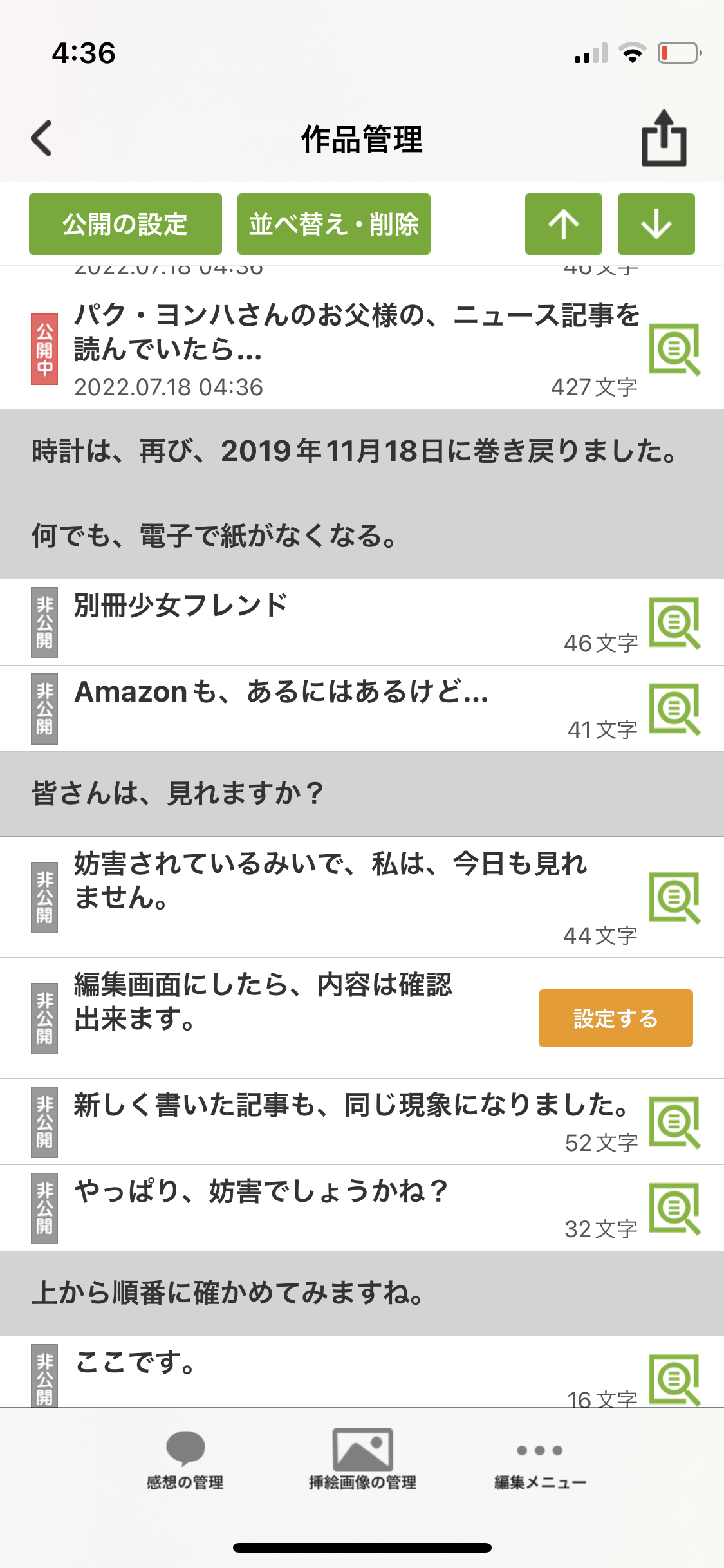Preview the やっぱり、妨害でしょうかね？ episode
This screenshot has height=1568, width=724.
tap(674, 1208)
